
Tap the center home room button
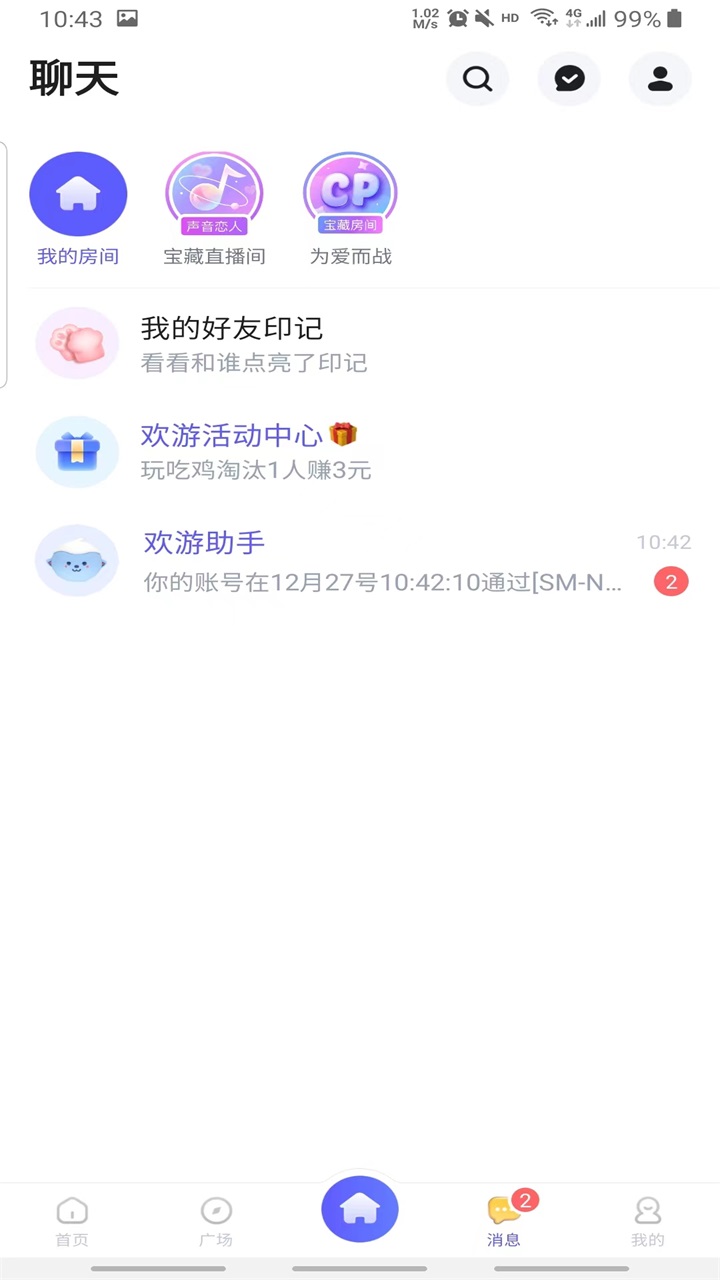(360, 1210)
